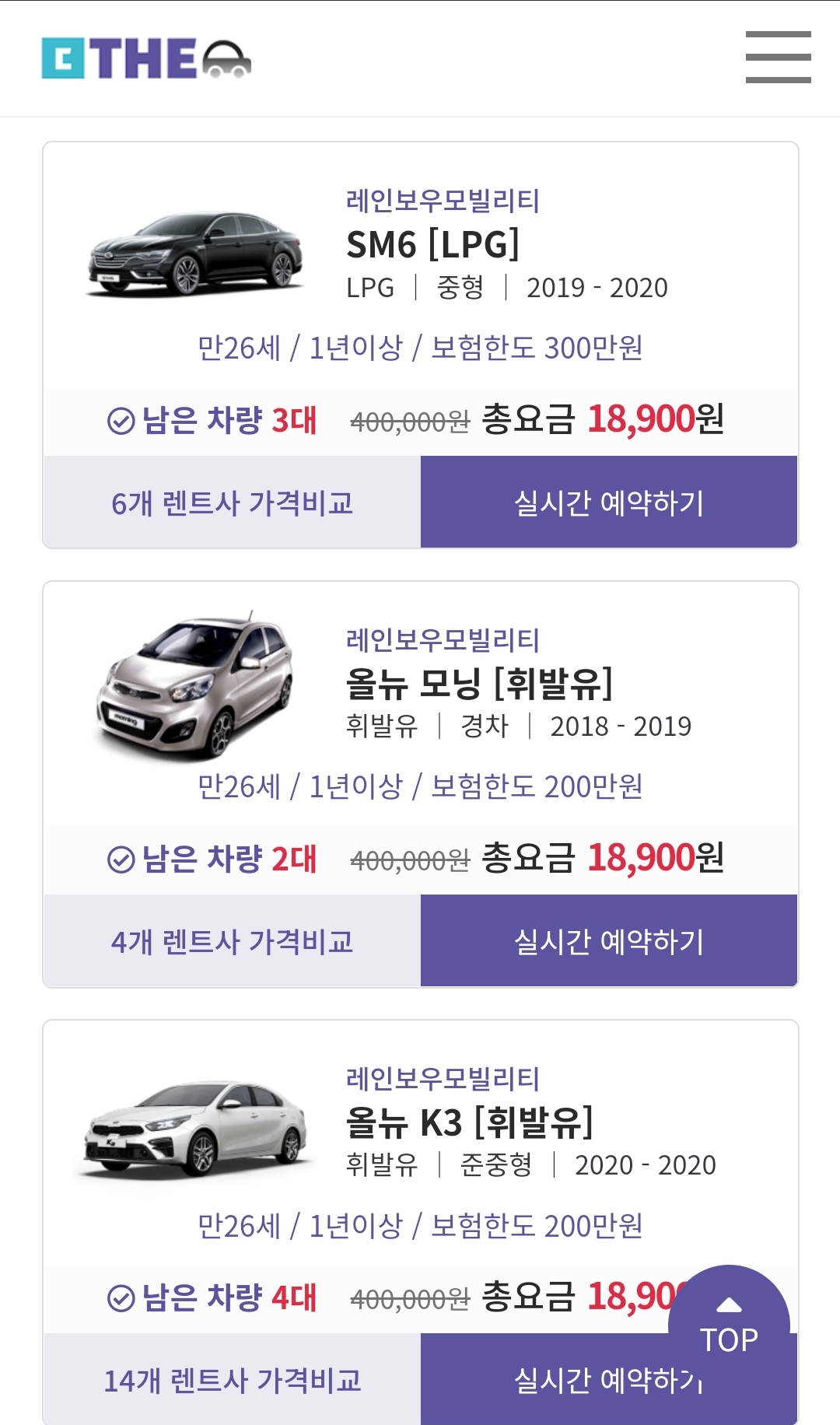Click the checkmark icon beside SM6 remaining vehicles
The height and width of the screenshot is (1425, 840).
[x=121, y=422]
